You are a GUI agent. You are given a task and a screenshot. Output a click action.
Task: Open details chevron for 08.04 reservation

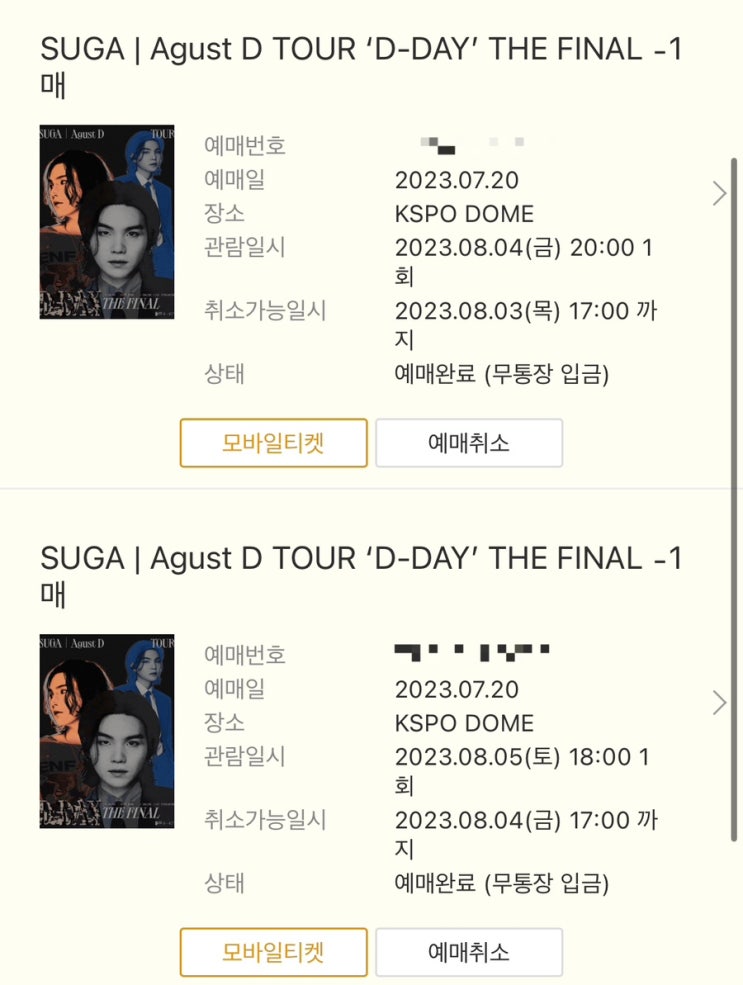[x=719, y=193]
